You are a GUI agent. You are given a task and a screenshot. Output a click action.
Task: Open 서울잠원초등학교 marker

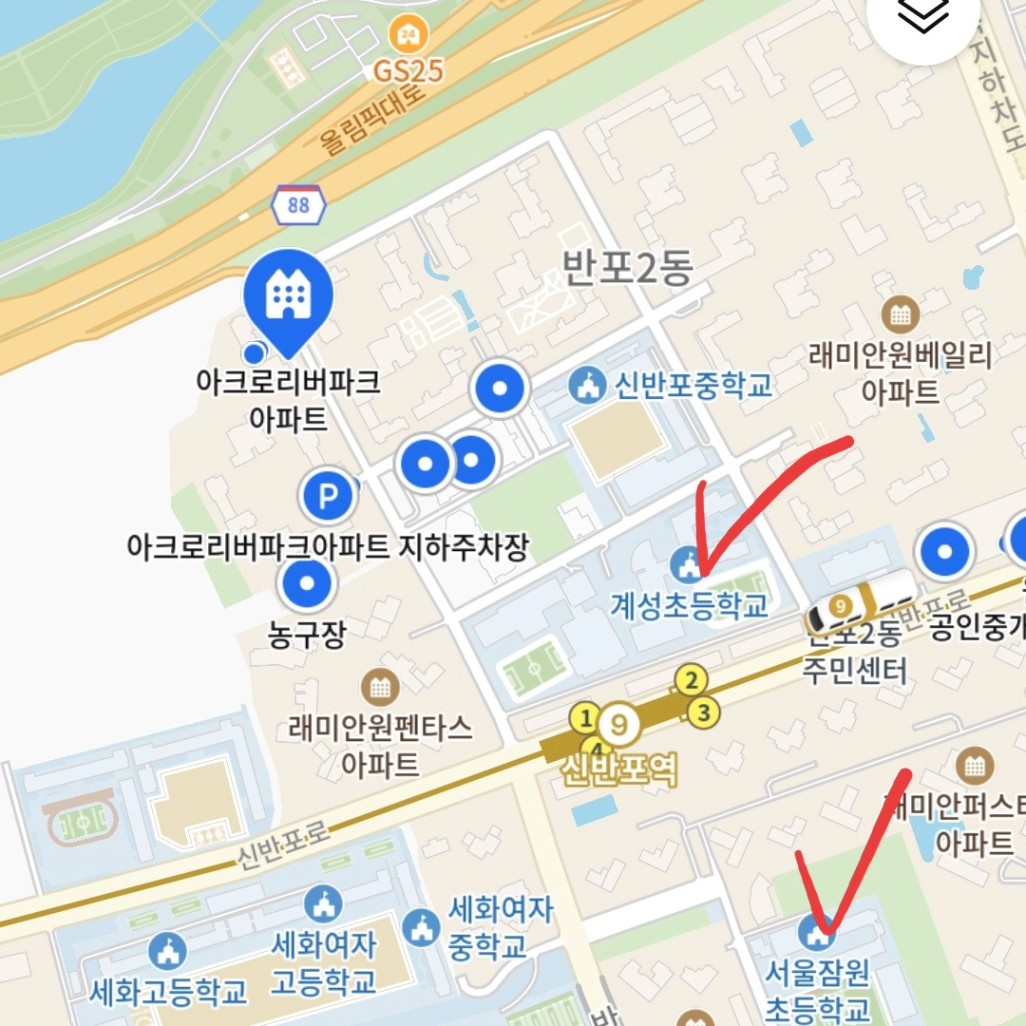pos(817,932)
